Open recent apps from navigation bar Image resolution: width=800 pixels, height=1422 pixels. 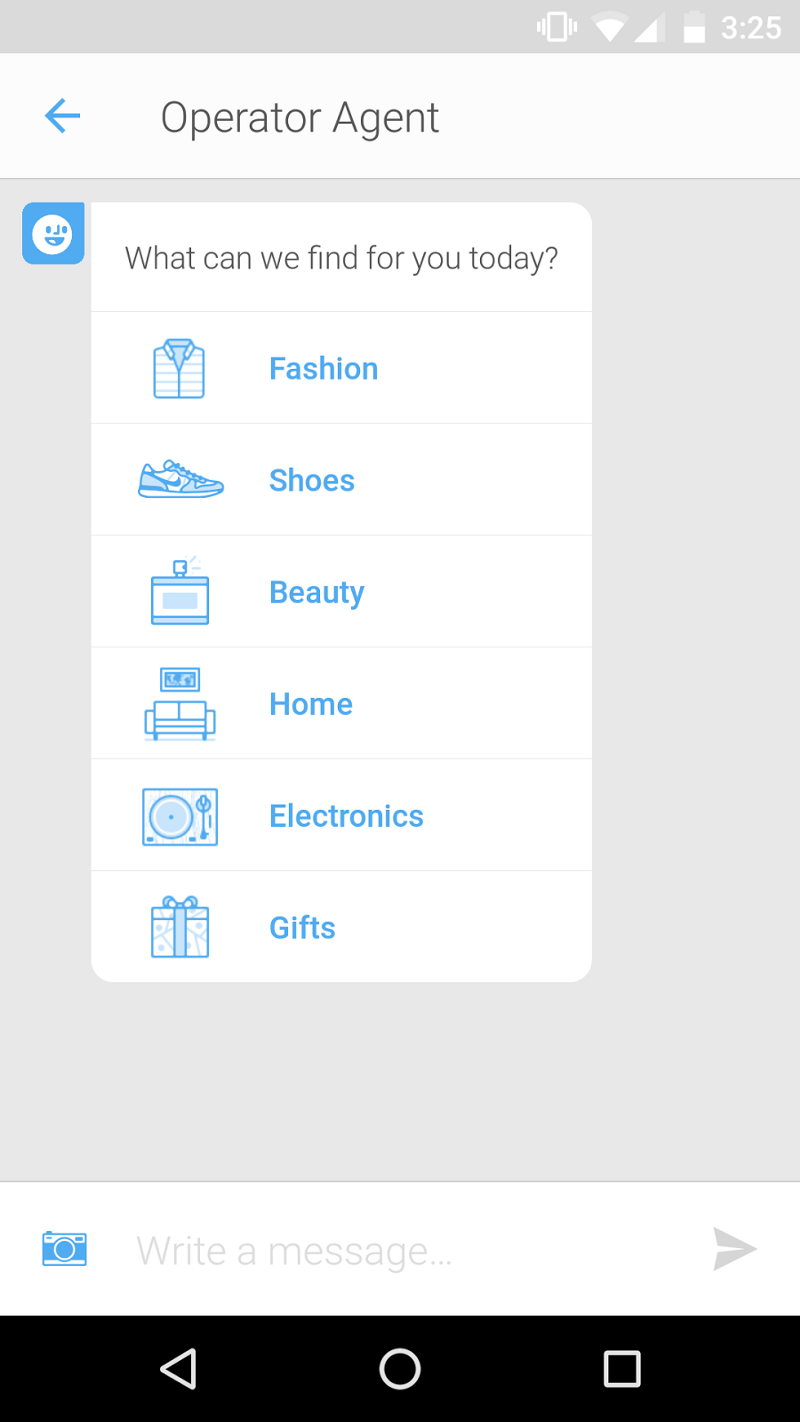click(x=622, y=1369)
